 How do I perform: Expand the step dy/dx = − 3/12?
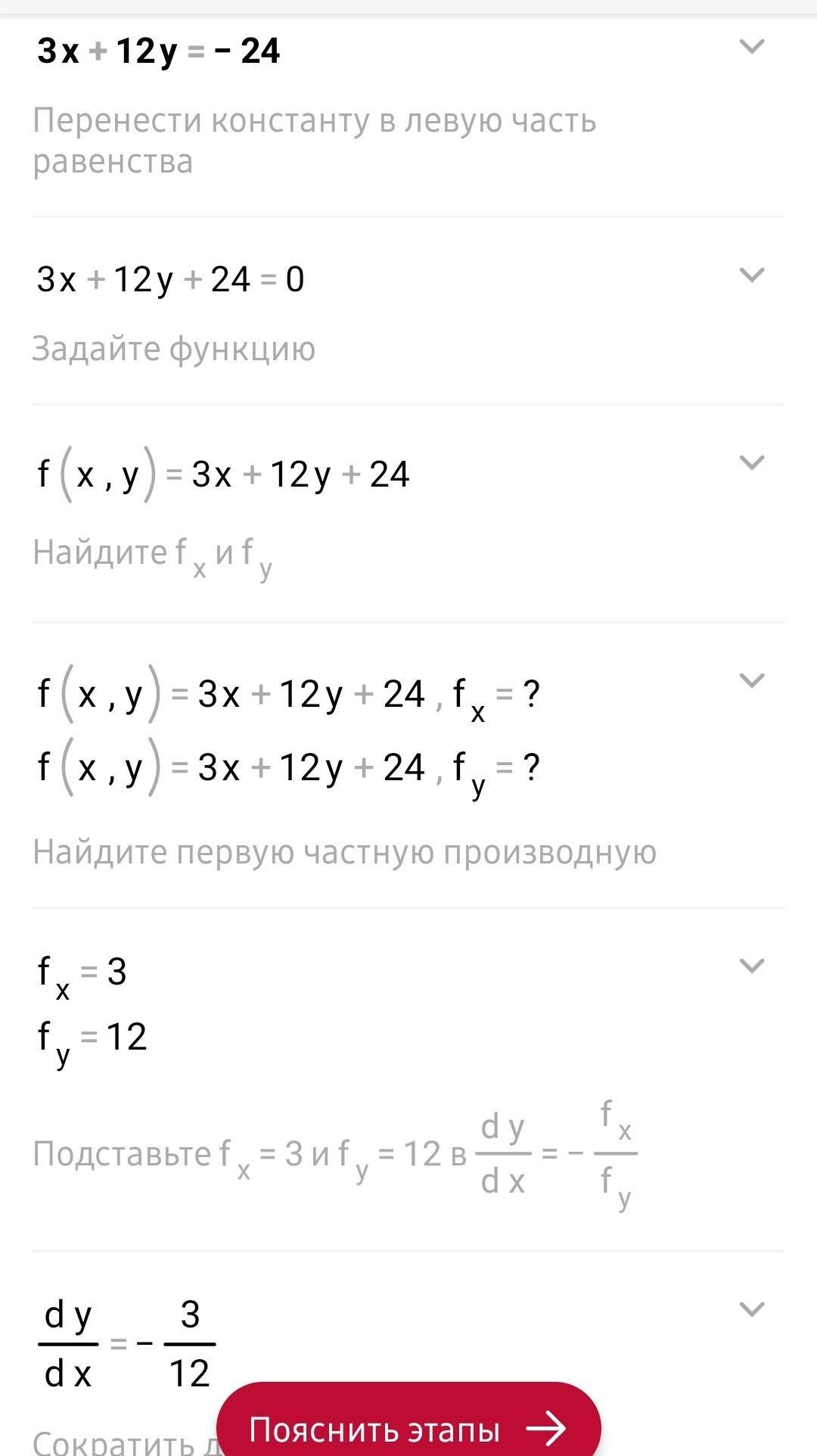tap(751, 1309)
